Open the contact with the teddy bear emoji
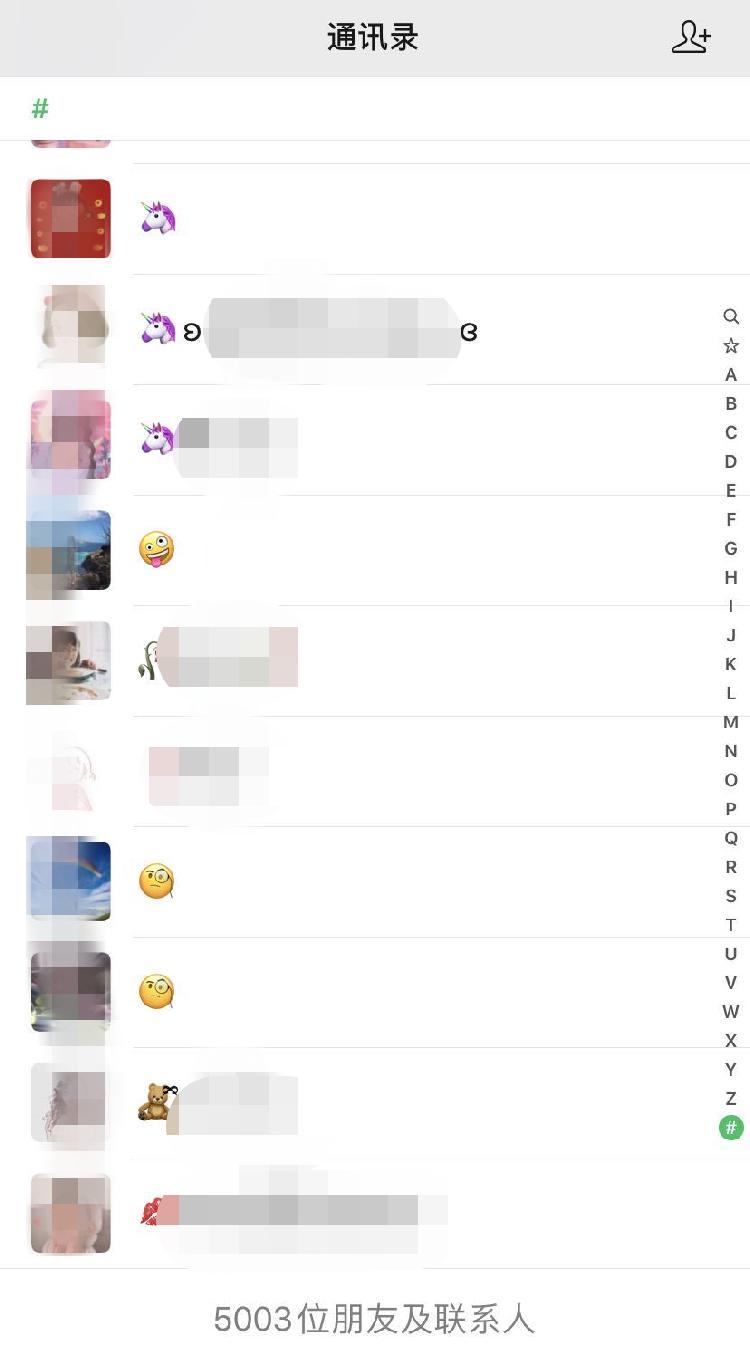750x1360 pixels. coord(375,1102)
